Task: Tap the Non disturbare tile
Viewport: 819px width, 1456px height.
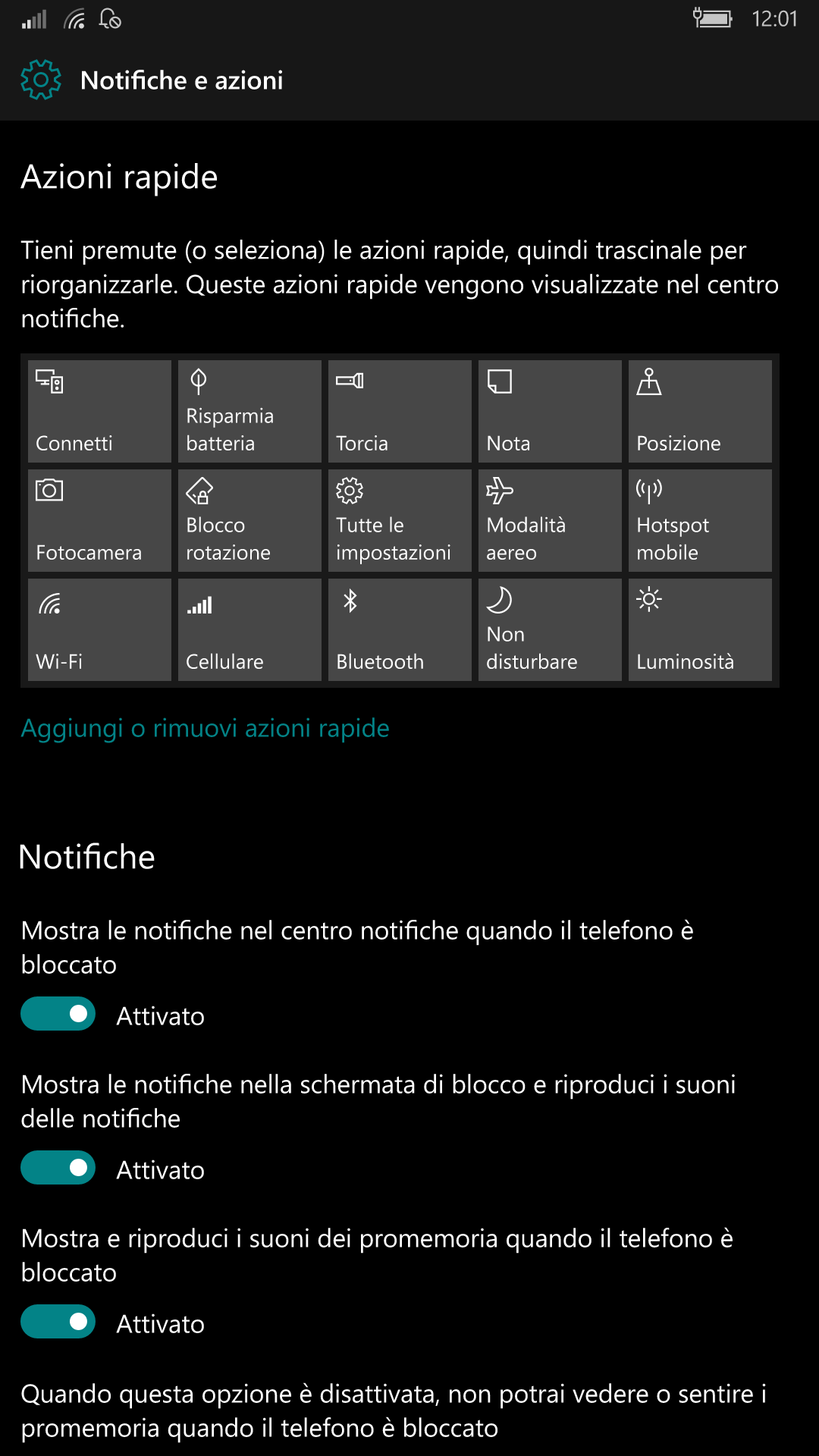Action: tap(550, 629)
